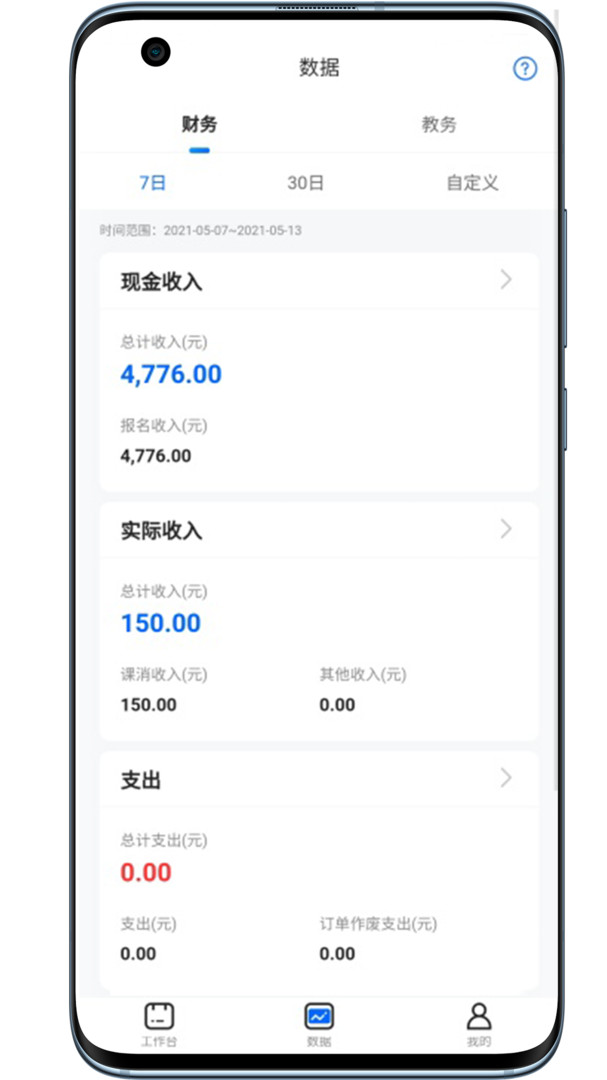Tap the 数据 bottom navigation item

tap(319, 1024)
